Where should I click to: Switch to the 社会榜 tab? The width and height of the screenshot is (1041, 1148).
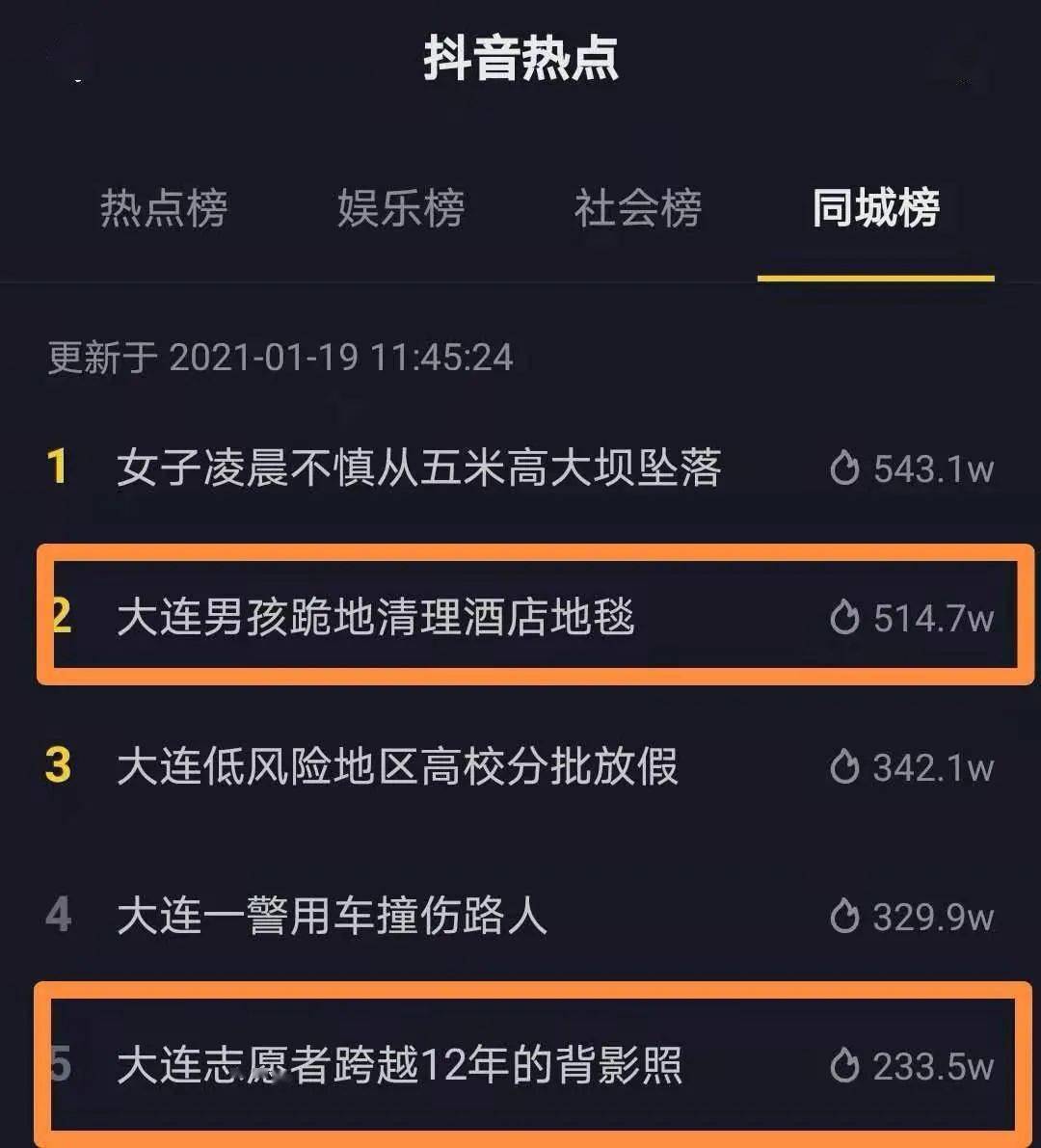coord(638,208)
